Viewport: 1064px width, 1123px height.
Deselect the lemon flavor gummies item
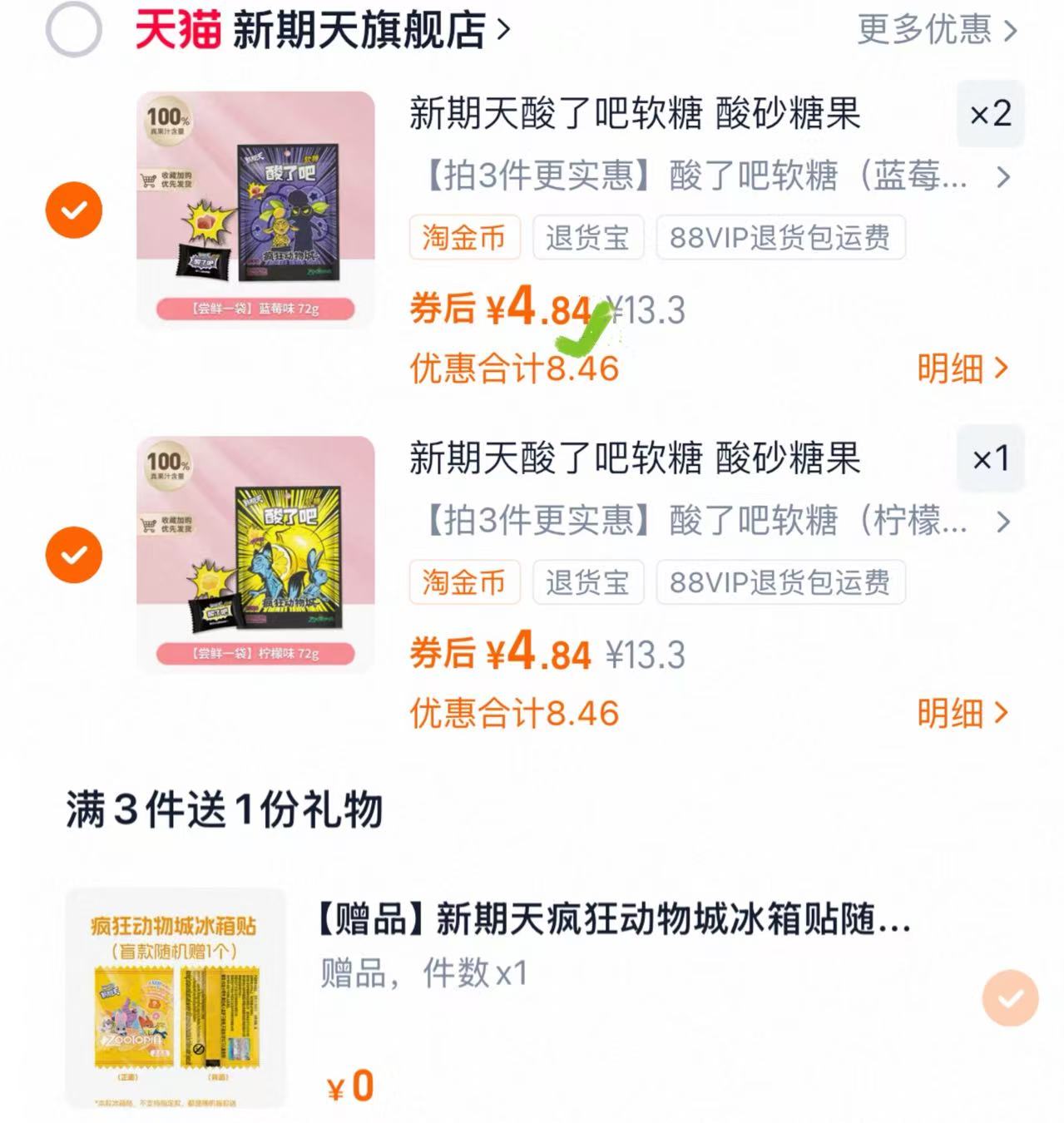(x=75, y=555)
